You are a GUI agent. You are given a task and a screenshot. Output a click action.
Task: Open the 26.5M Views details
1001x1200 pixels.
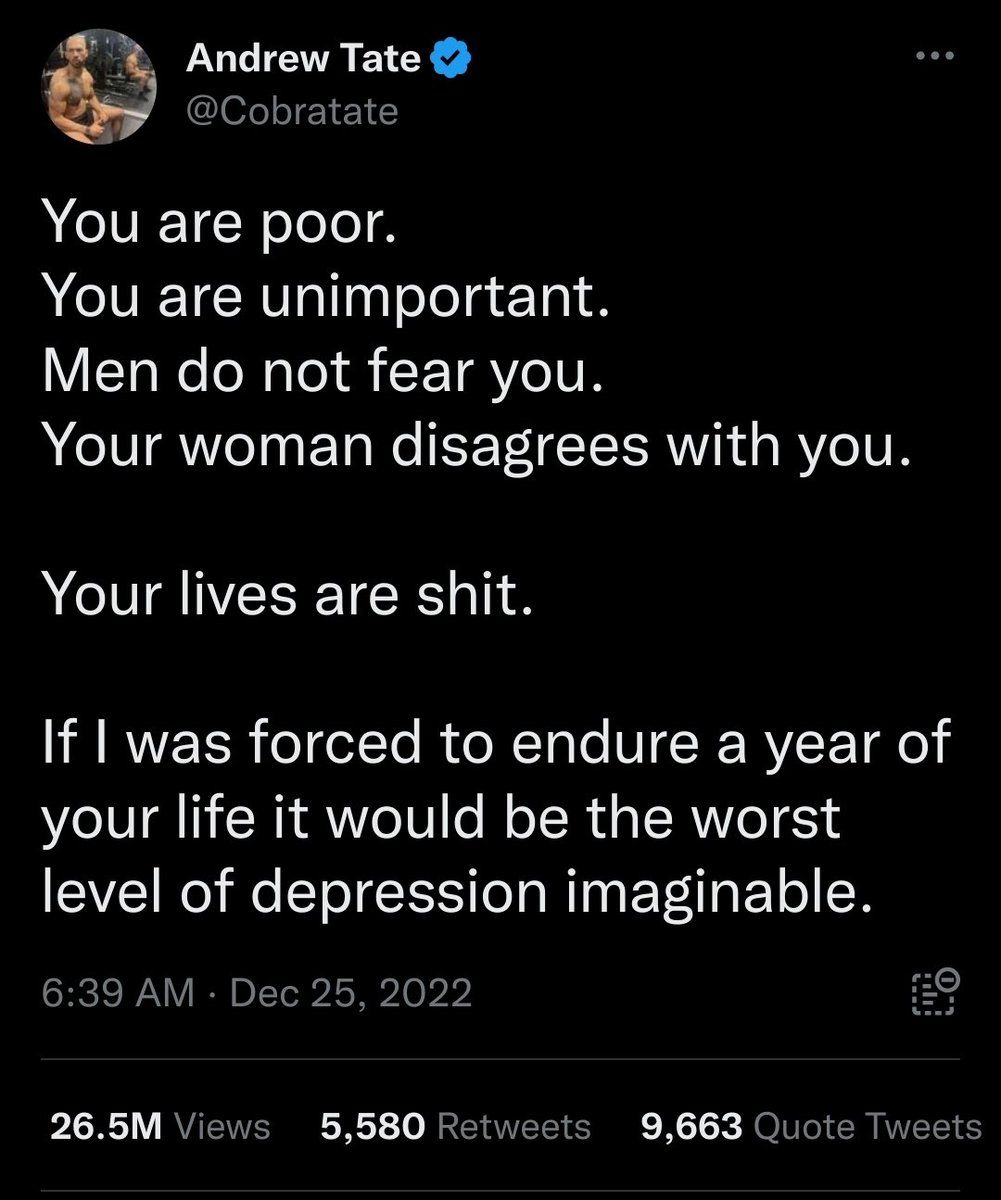pyautogui.click(x=160, y=1127)
